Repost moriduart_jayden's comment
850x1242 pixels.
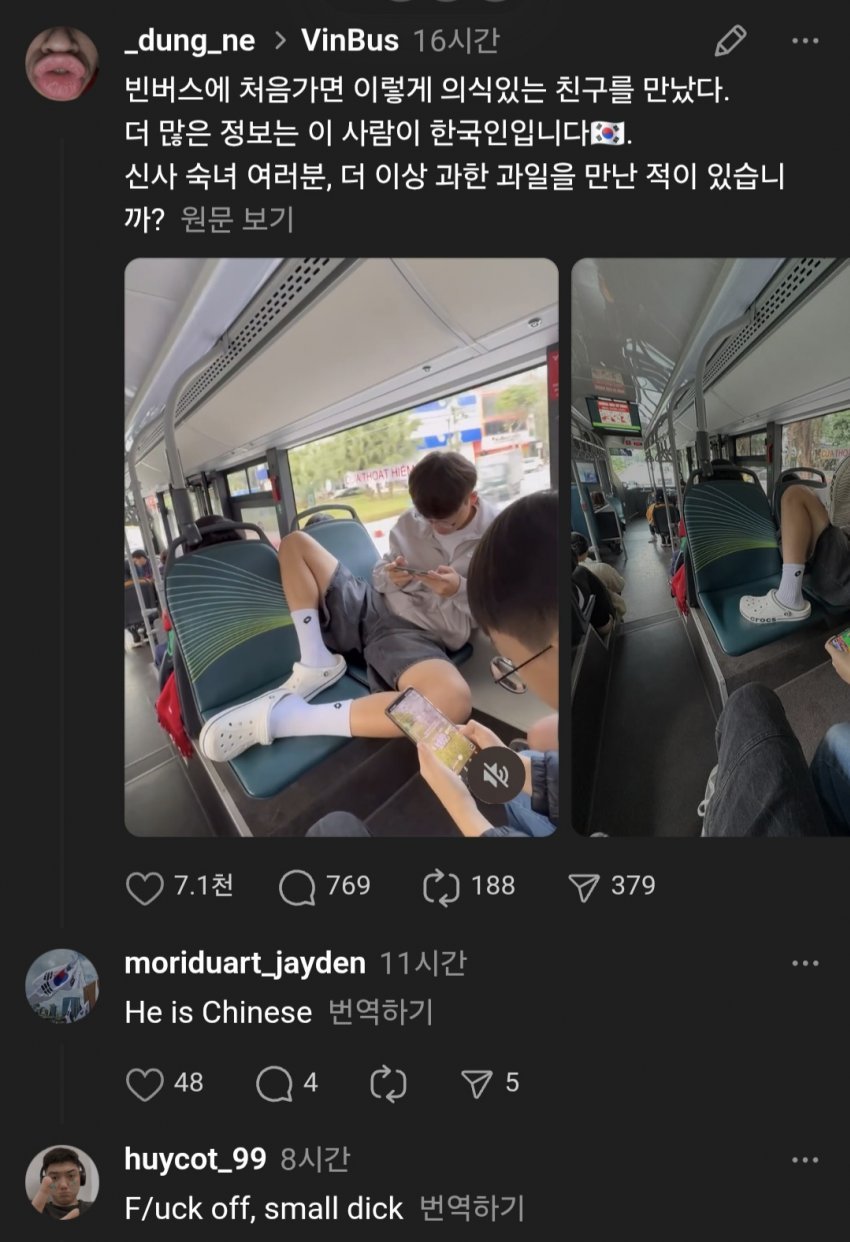388,1083
